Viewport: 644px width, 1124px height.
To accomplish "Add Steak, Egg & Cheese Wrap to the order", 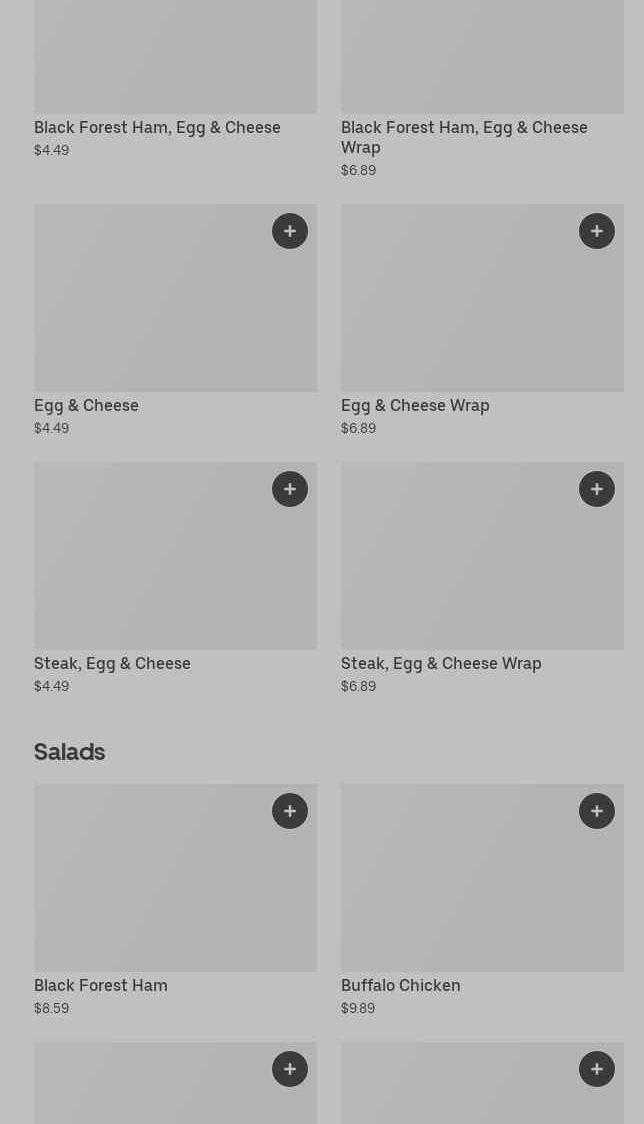I will (597, 489).
